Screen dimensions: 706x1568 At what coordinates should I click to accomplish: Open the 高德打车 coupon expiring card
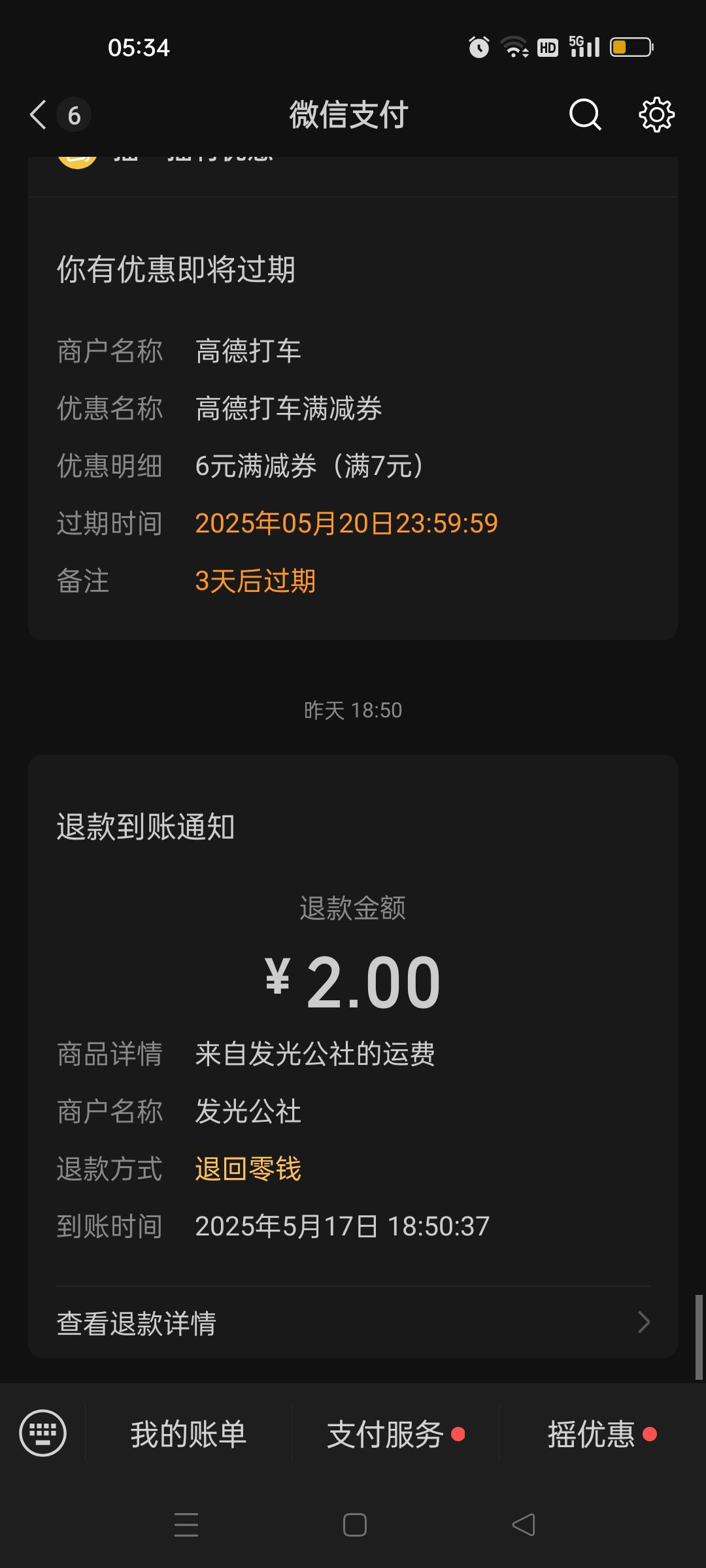click(353, 418)
